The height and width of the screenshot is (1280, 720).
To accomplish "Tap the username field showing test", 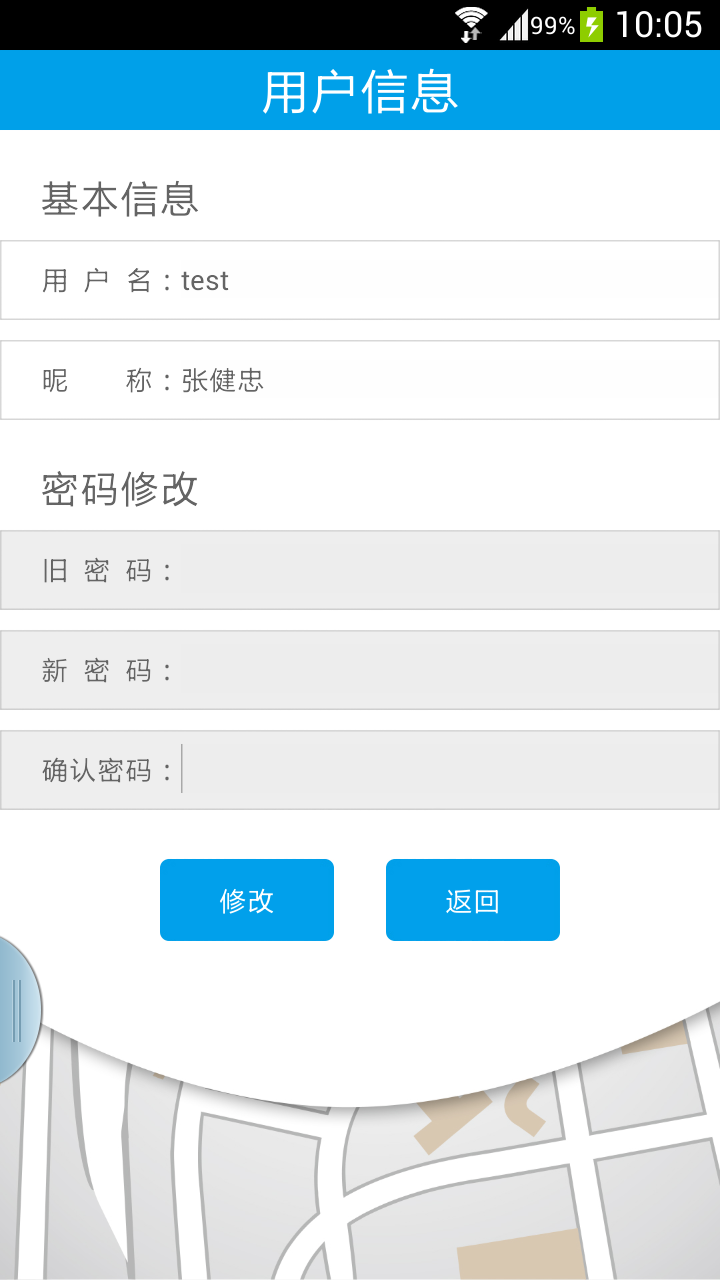I will pyautogui.click(x=360, y=280).
